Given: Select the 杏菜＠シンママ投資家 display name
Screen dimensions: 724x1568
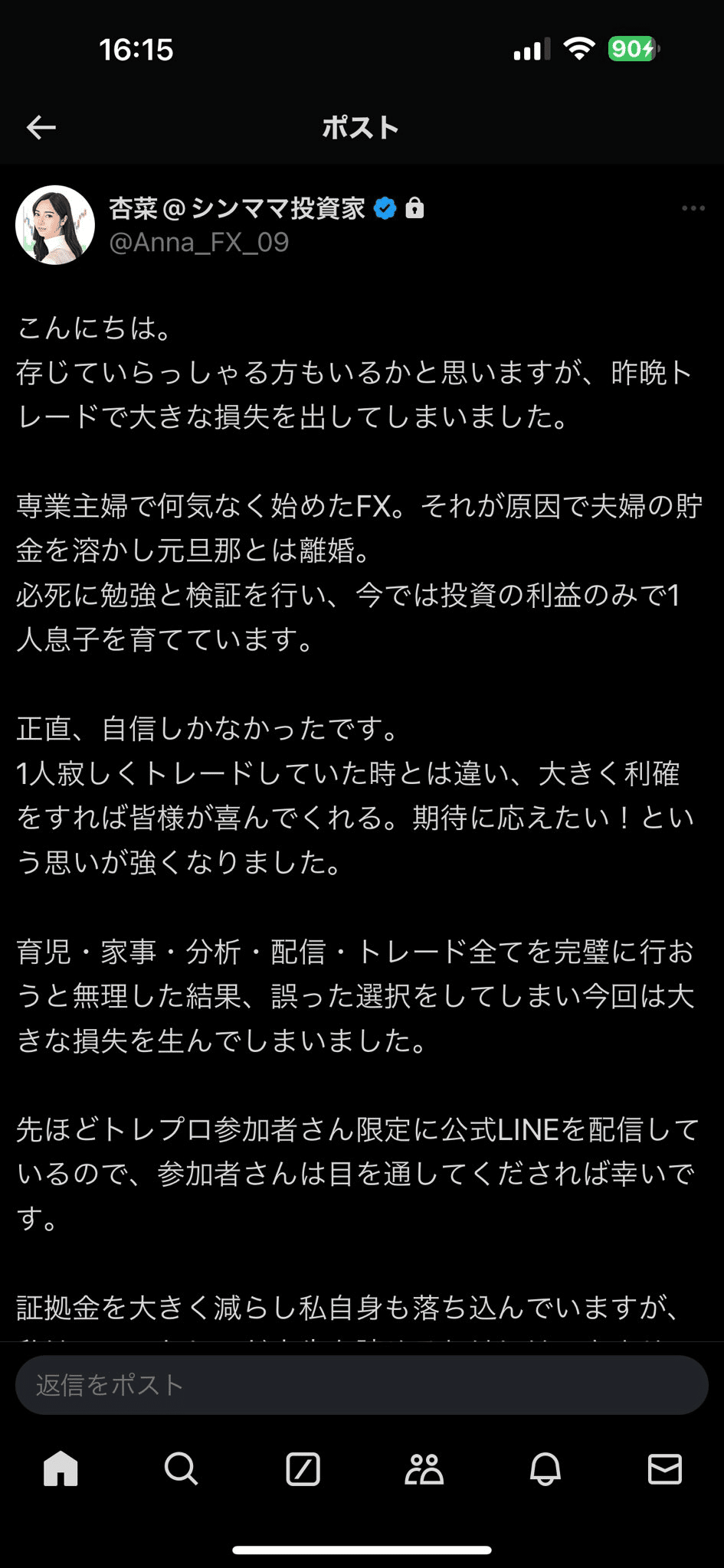Looking at the screenshot, I should (236, 207).
